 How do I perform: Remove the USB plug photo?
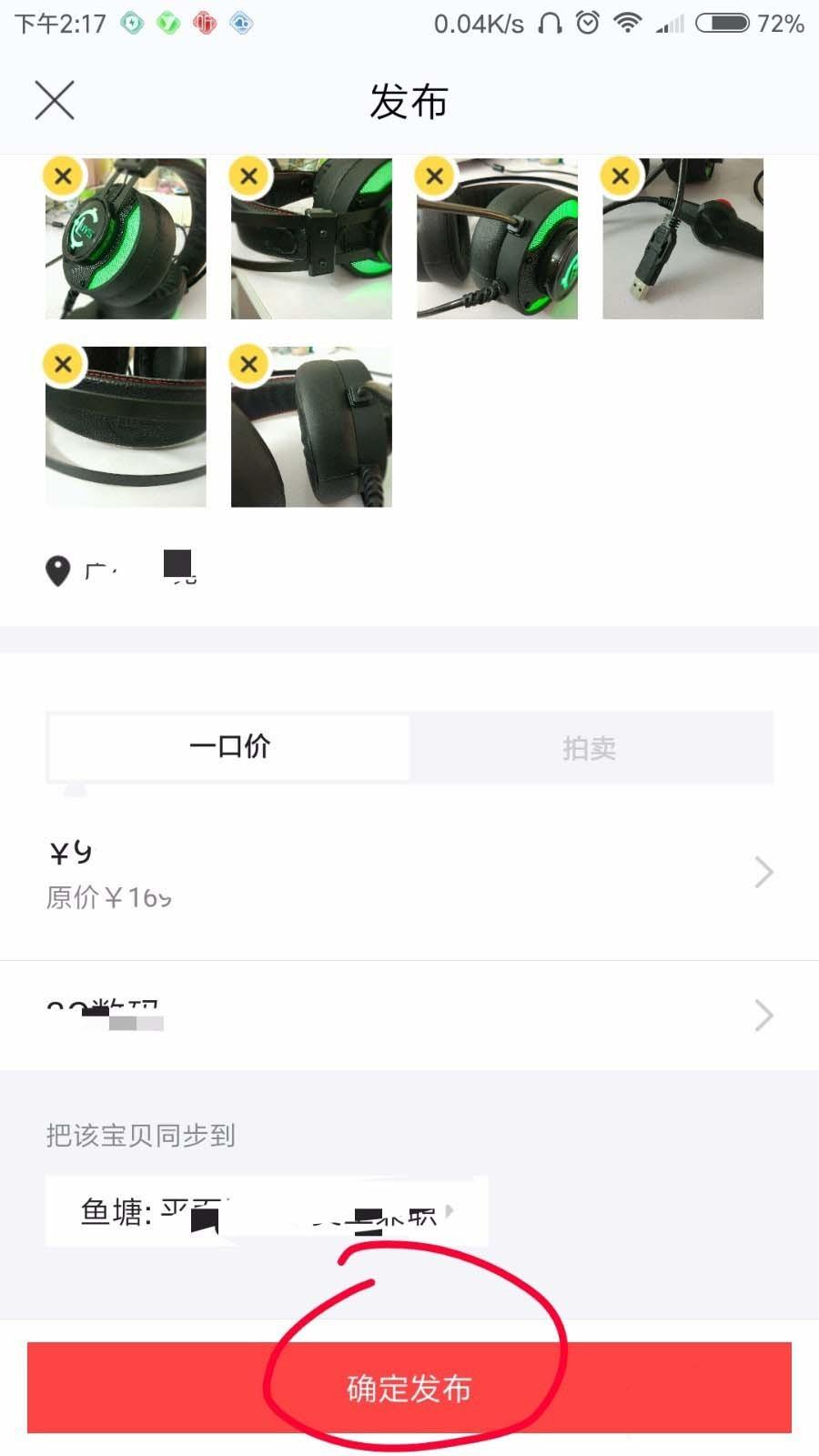(619, 176)
